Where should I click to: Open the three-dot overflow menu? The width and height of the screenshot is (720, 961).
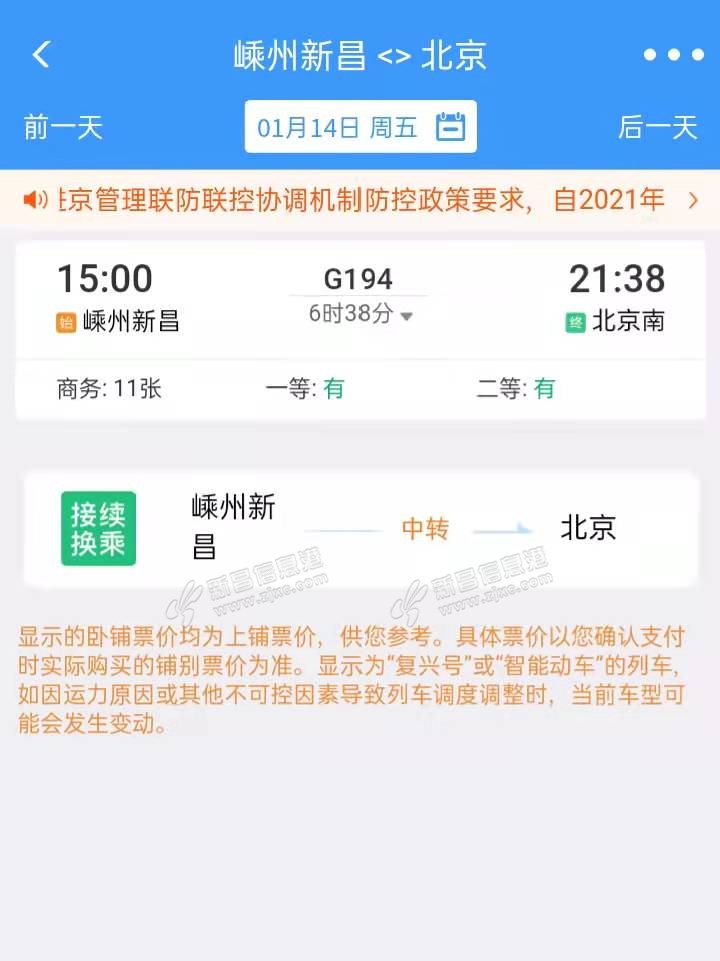(x=674, y=55)
